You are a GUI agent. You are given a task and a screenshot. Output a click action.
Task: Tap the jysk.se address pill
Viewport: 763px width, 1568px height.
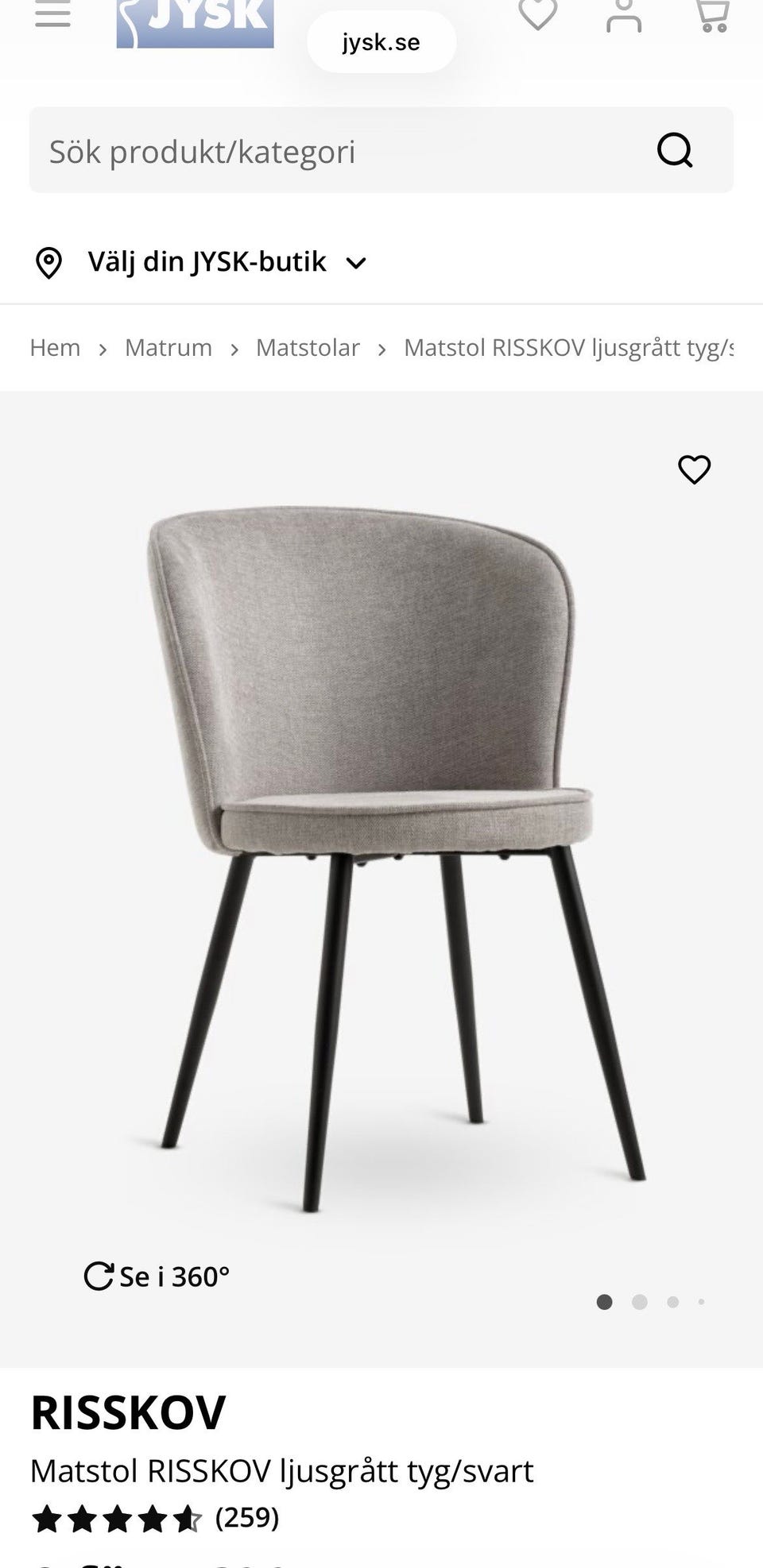(381, 42)
